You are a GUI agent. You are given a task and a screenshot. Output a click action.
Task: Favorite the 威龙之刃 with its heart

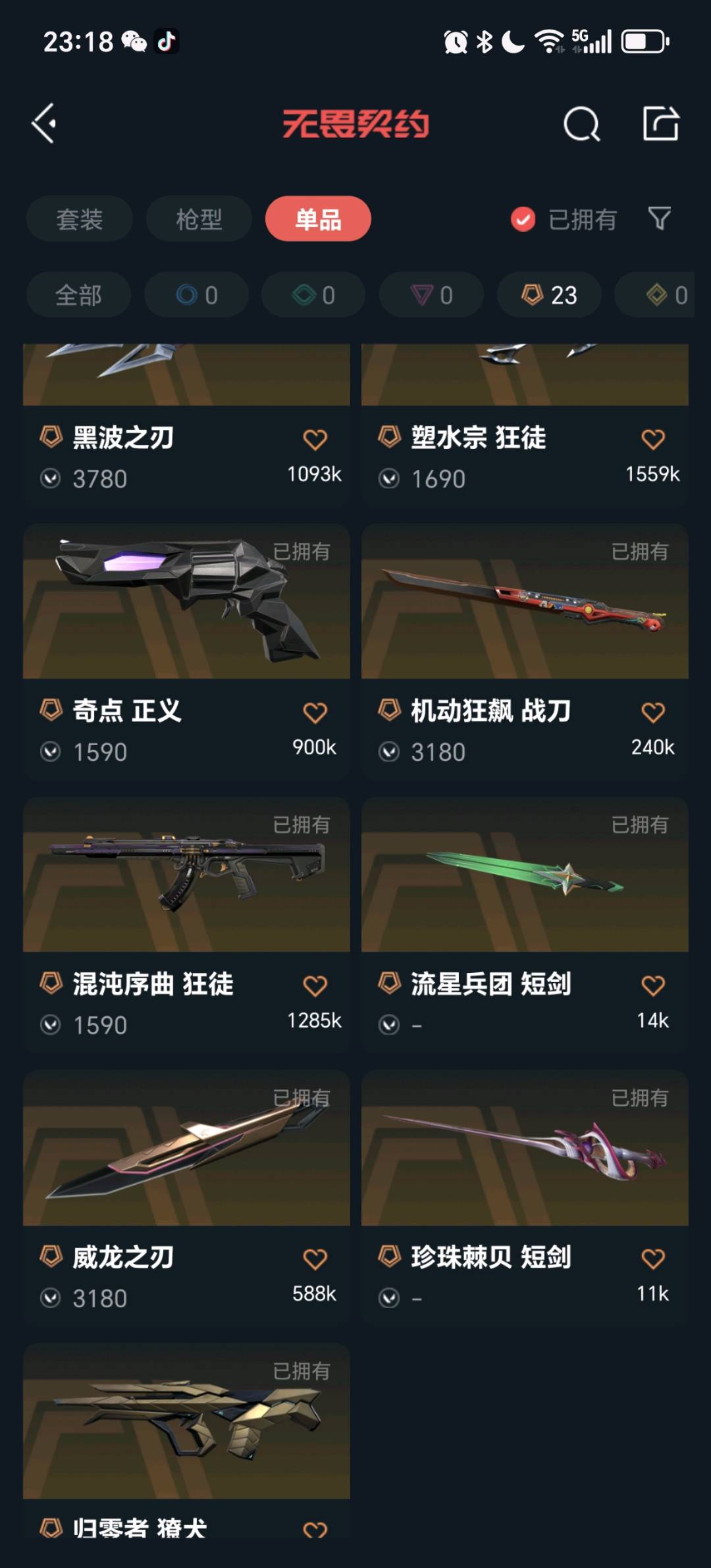(315, 1259)
